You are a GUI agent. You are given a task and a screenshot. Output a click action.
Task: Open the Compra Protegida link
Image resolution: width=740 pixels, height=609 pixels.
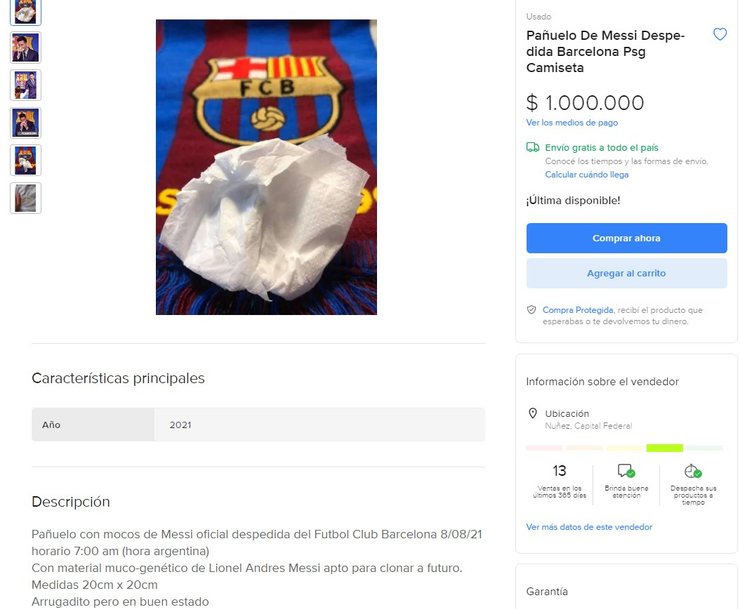click(578, 310)
